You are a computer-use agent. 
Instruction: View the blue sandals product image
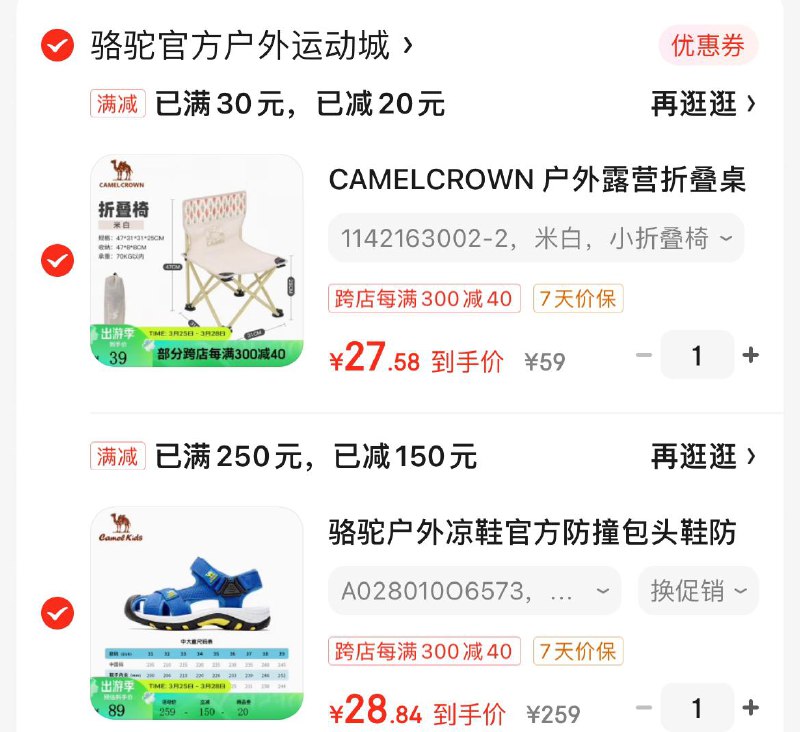tap(197, 613)
